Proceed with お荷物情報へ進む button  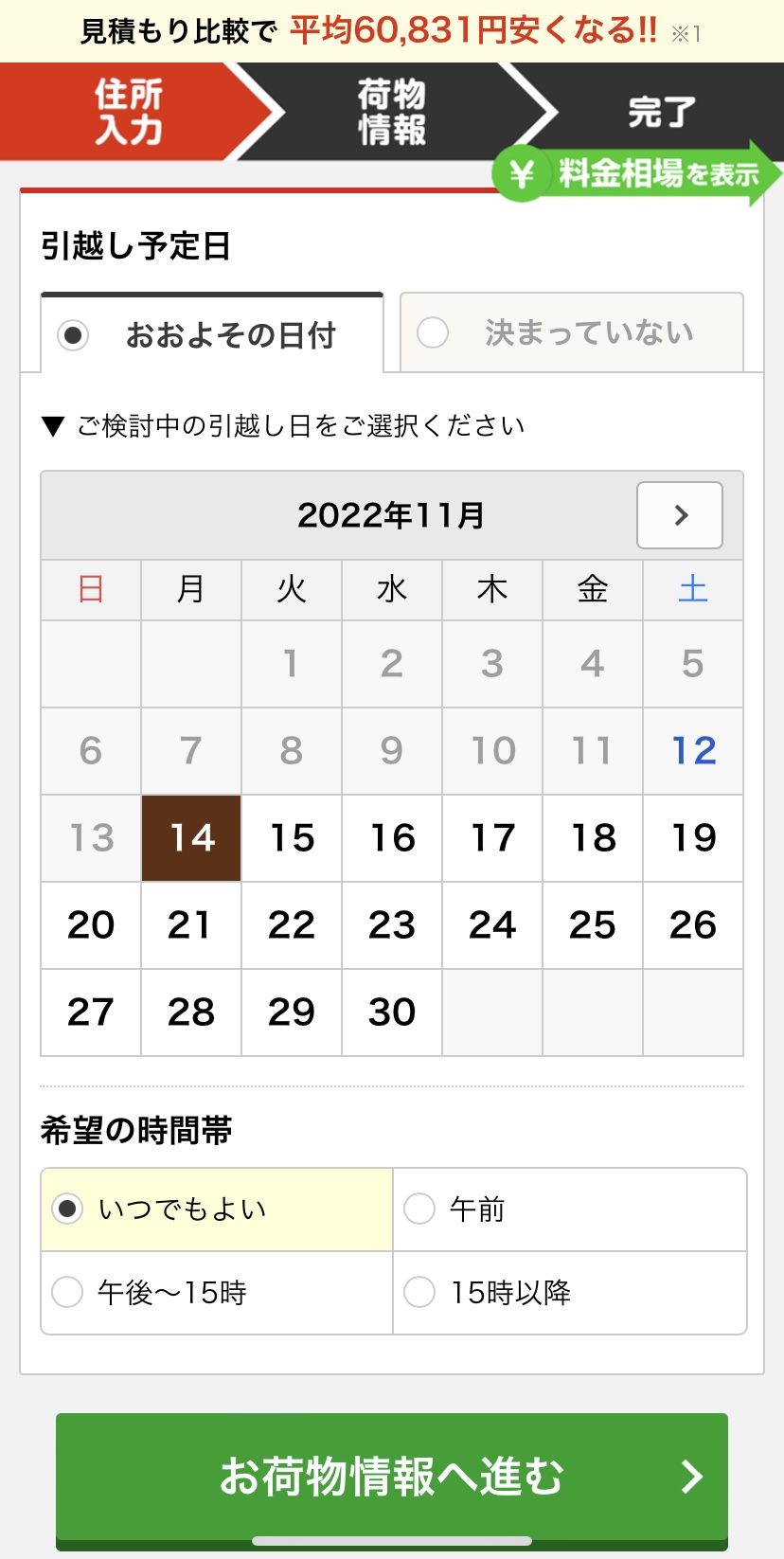(392, 1476)
